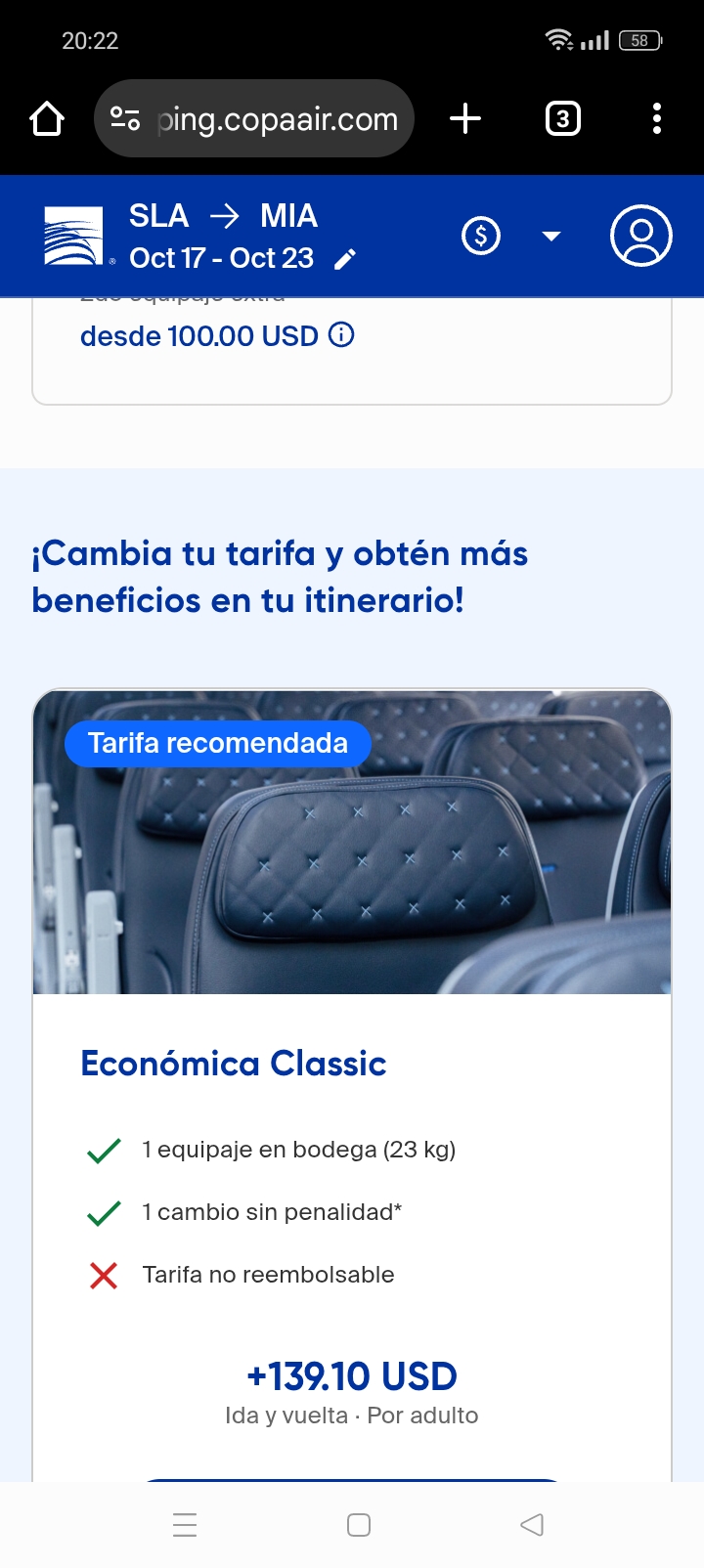Open the user profile icon
Image resolution: width=704 pixels, height=1568 pixels.
click(640, 236)
